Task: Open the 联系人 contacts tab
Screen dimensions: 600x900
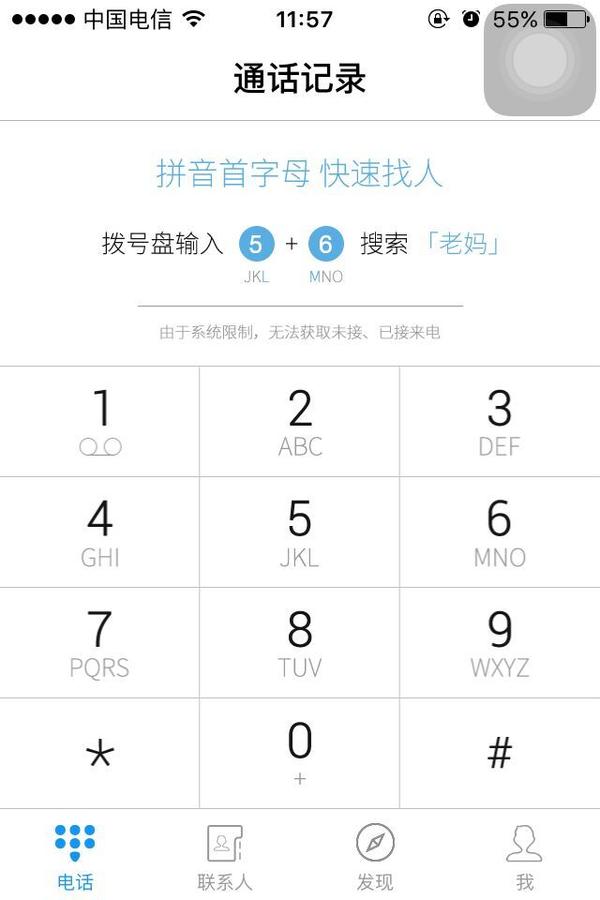Action: 225,856
